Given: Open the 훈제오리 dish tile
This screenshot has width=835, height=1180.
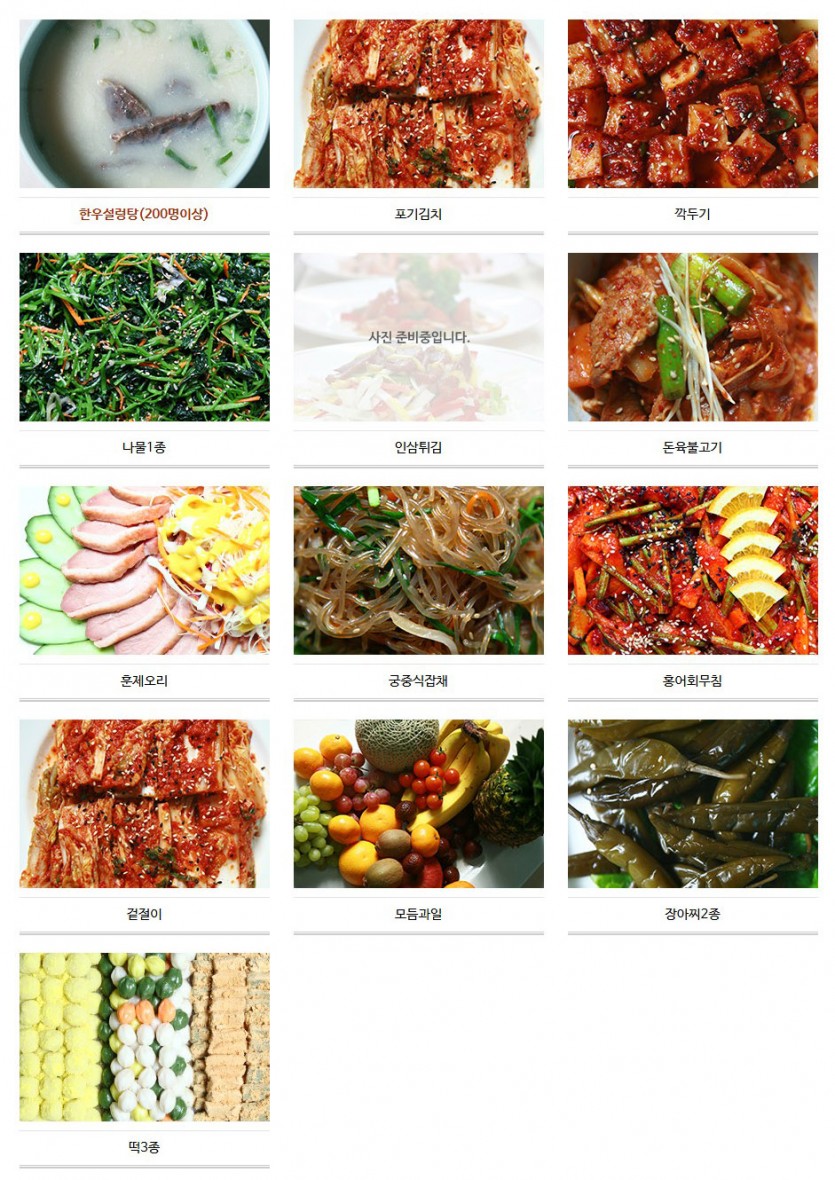Looking at the screenshot, I should click(x=144, y=570).
